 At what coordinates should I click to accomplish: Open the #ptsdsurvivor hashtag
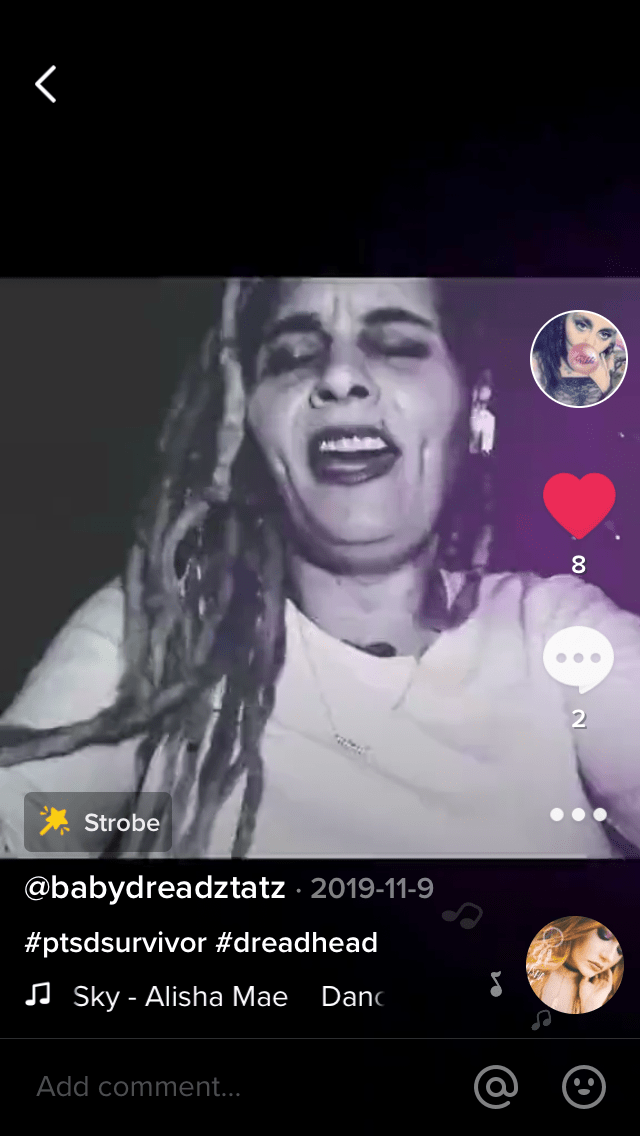(115, 942)
